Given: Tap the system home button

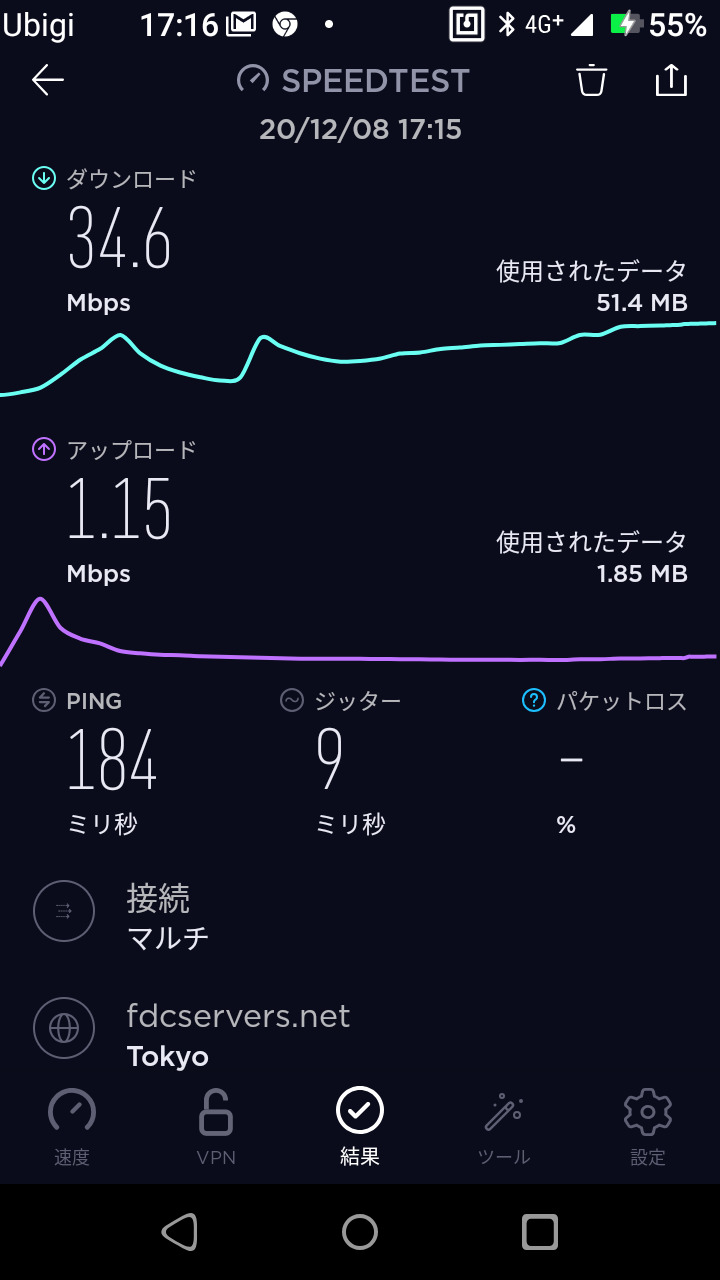Looking at the screenshot, I should [x=360, y=1232].
